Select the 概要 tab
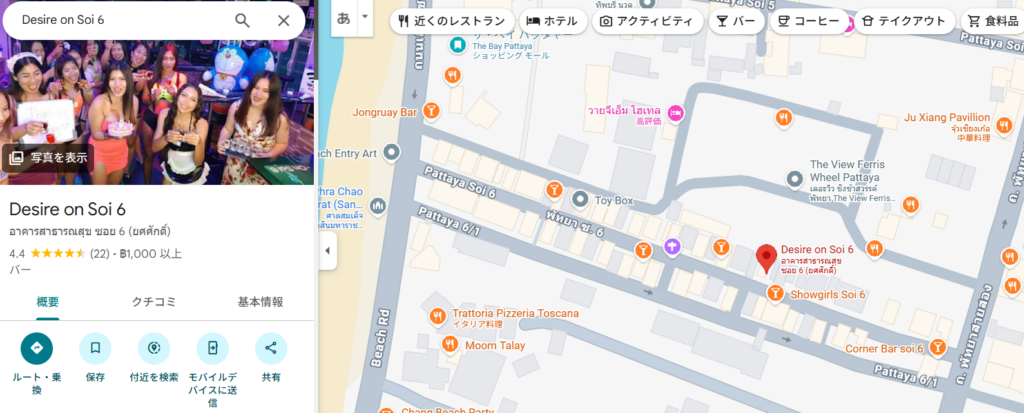The height and width of the screenshot is (413, 1024). tap(48, 302)
